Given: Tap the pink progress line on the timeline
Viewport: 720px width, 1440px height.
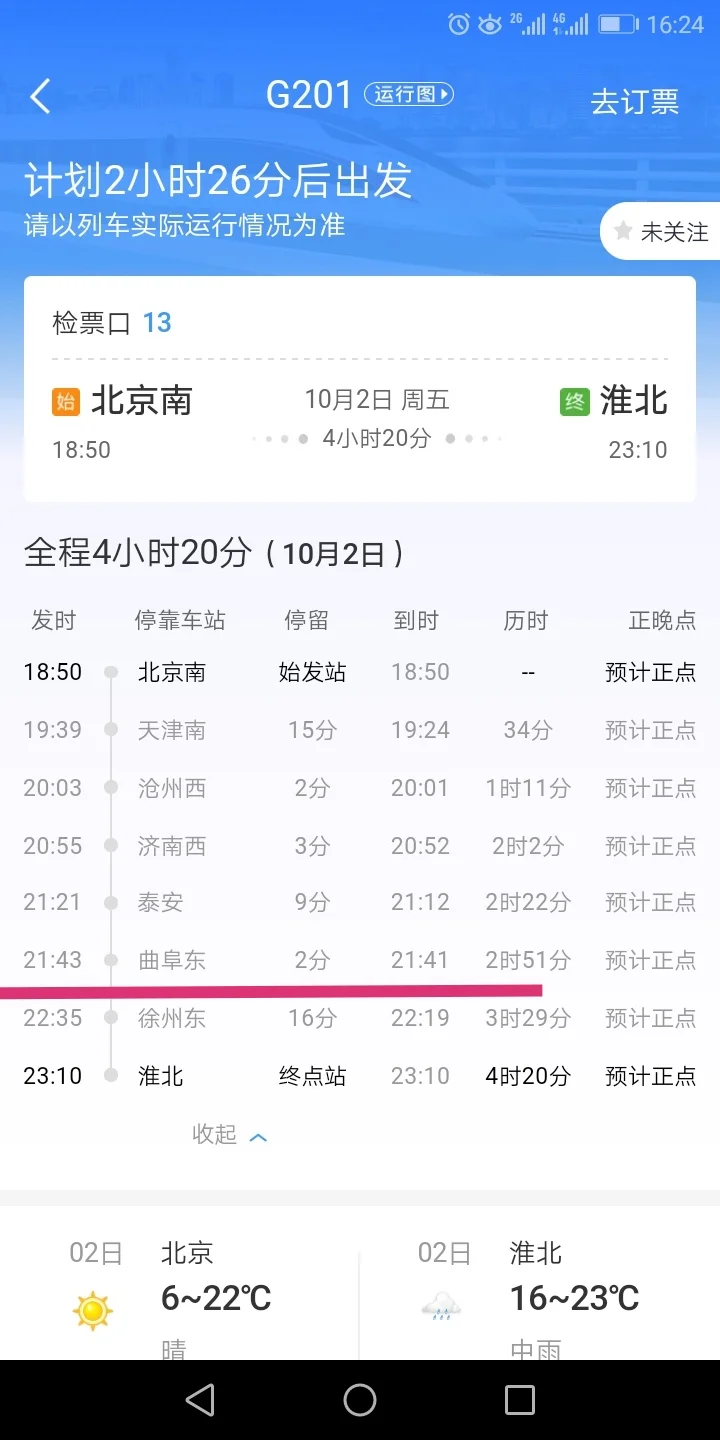Looking at the screenshot, I should [x=270, y=989].
